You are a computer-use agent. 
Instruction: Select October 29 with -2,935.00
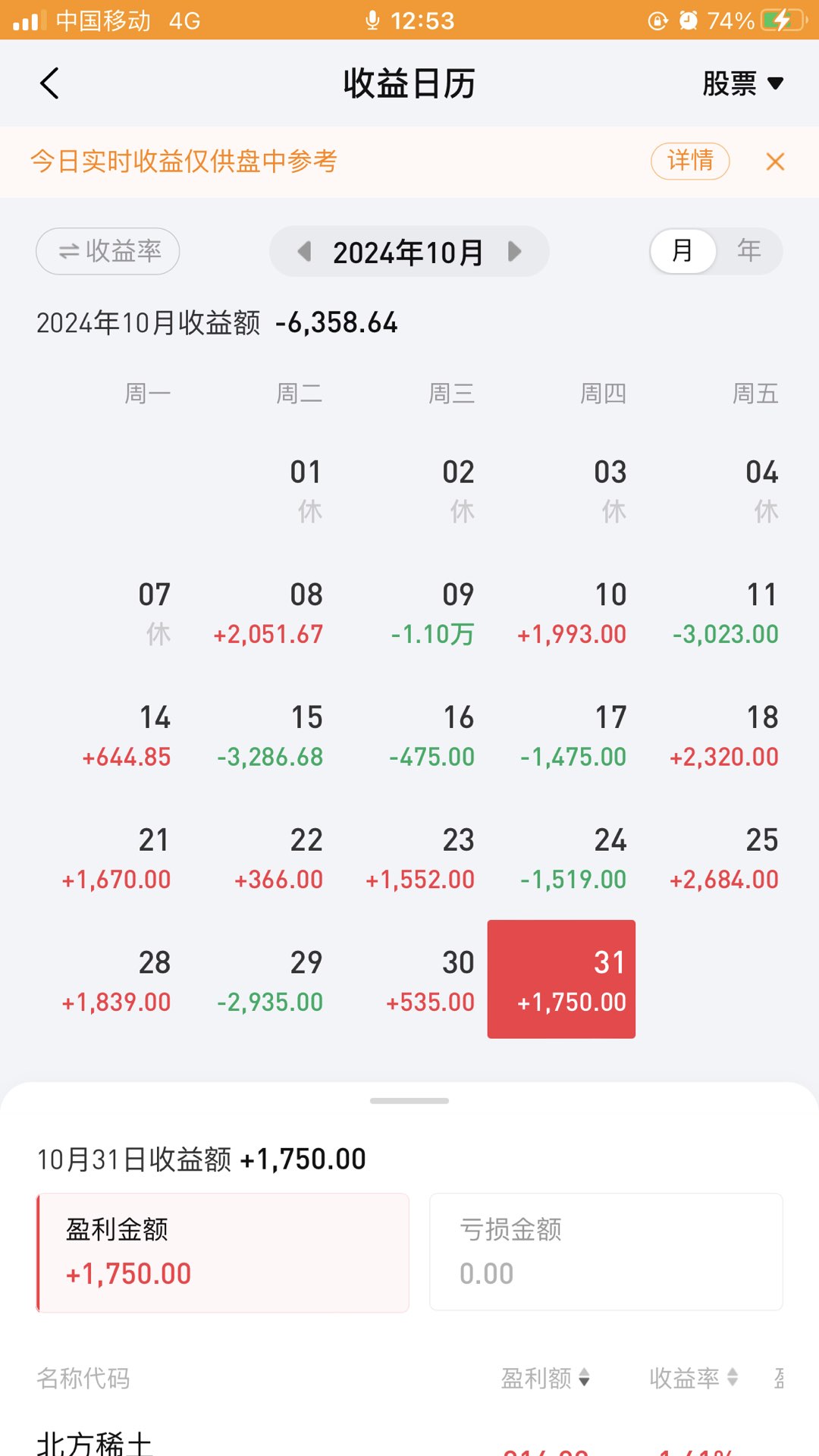pos(288,981)
